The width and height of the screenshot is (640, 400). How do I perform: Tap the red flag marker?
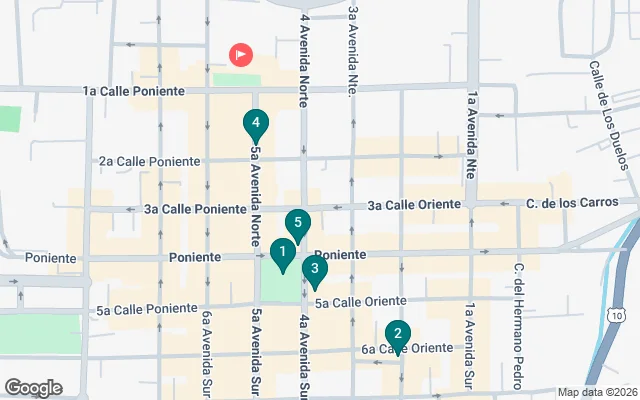pos(241,54)
